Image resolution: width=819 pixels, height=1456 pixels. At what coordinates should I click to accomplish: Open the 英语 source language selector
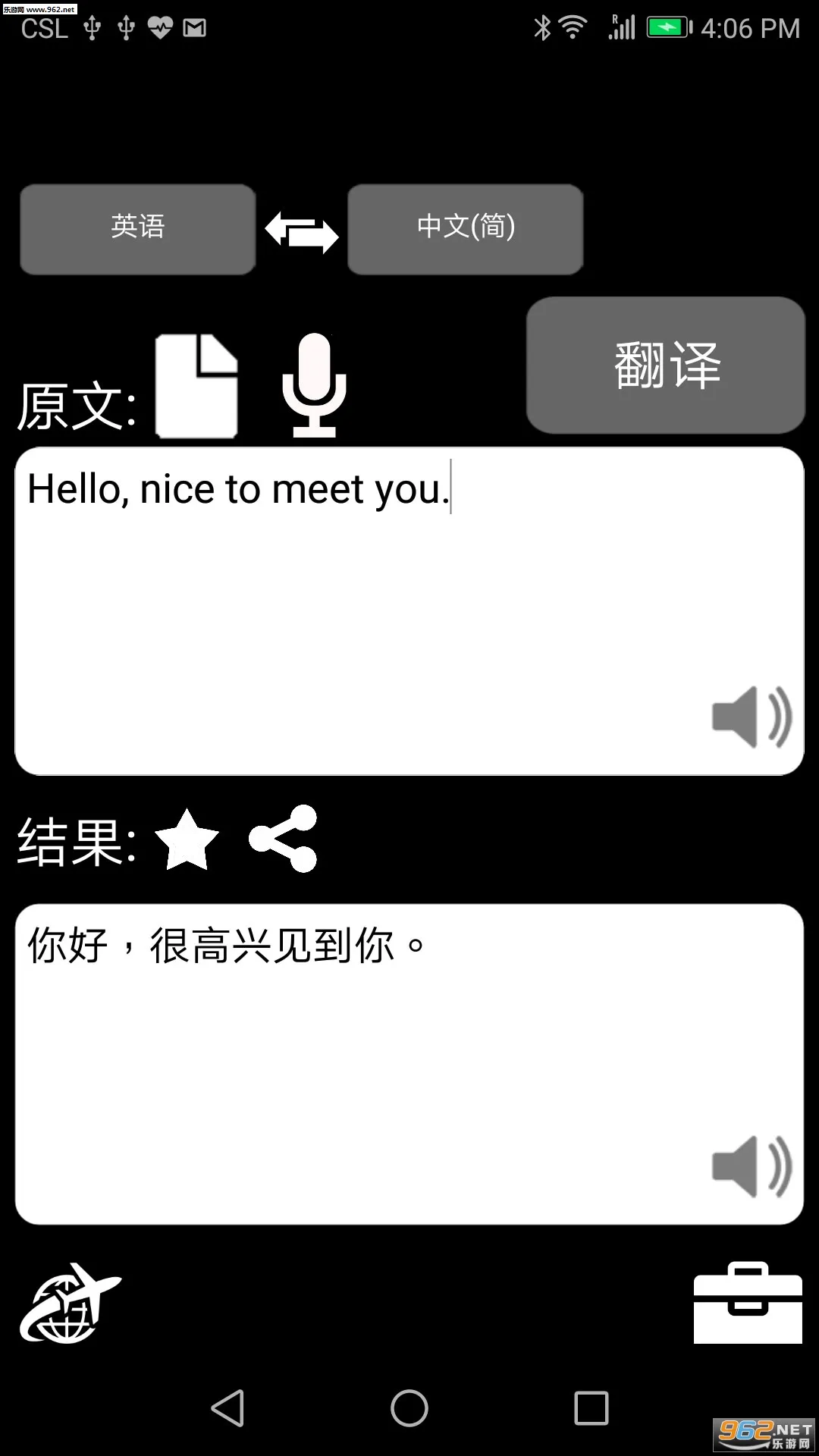click(x=137, y=229)
